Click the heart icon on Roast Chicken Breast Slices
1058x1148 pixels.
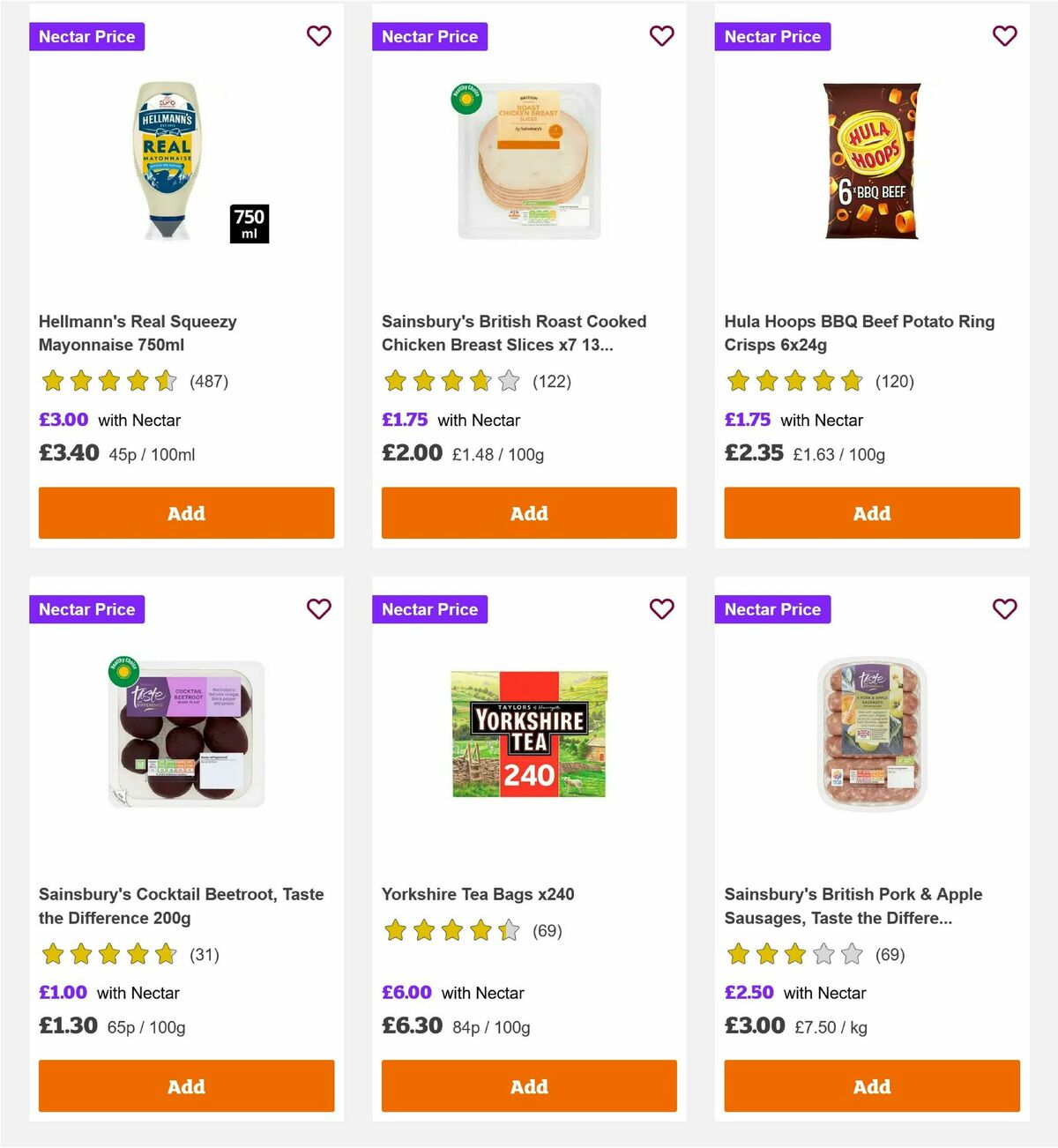tap(661, 36)
